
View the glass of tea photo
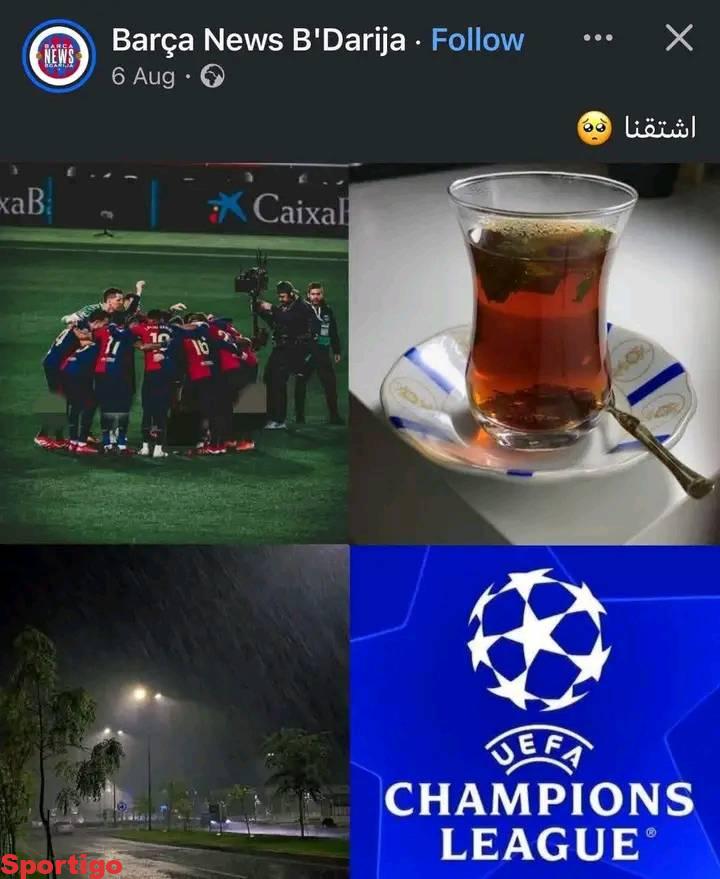pyautogui.click(x=535, y=353)
